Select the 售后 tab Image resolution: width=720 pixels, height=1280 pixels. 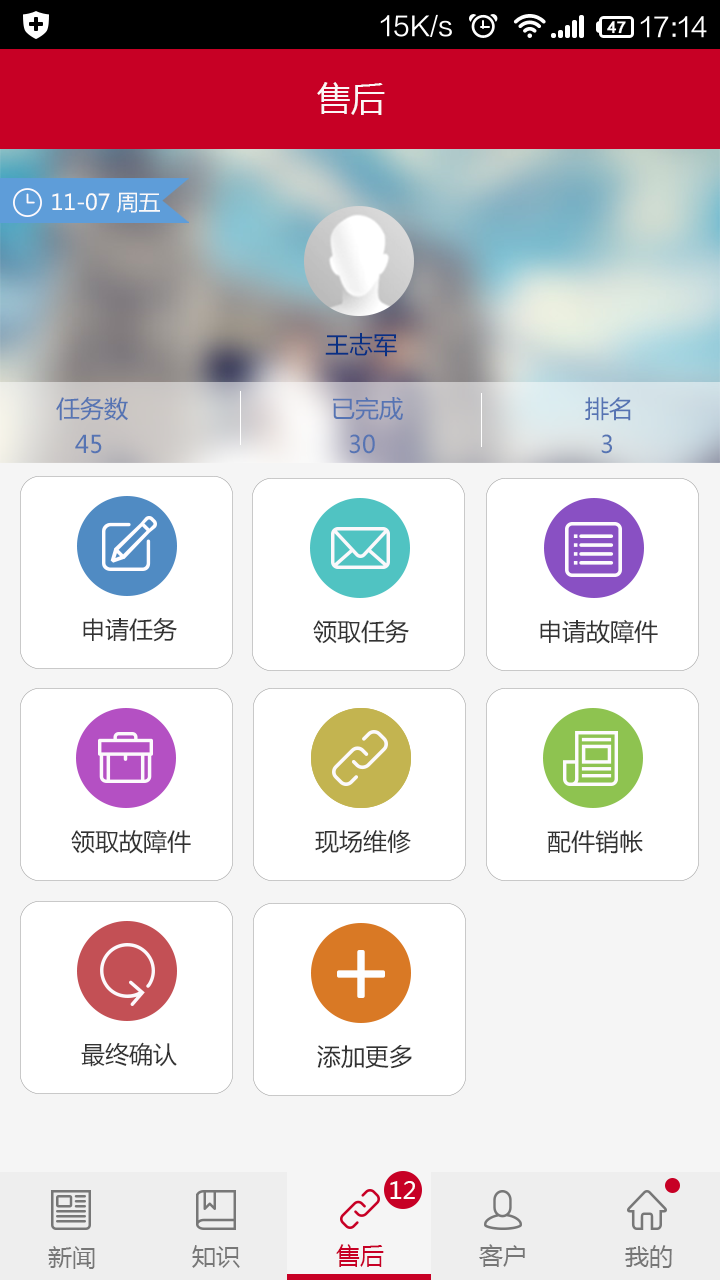(359, 1227)
